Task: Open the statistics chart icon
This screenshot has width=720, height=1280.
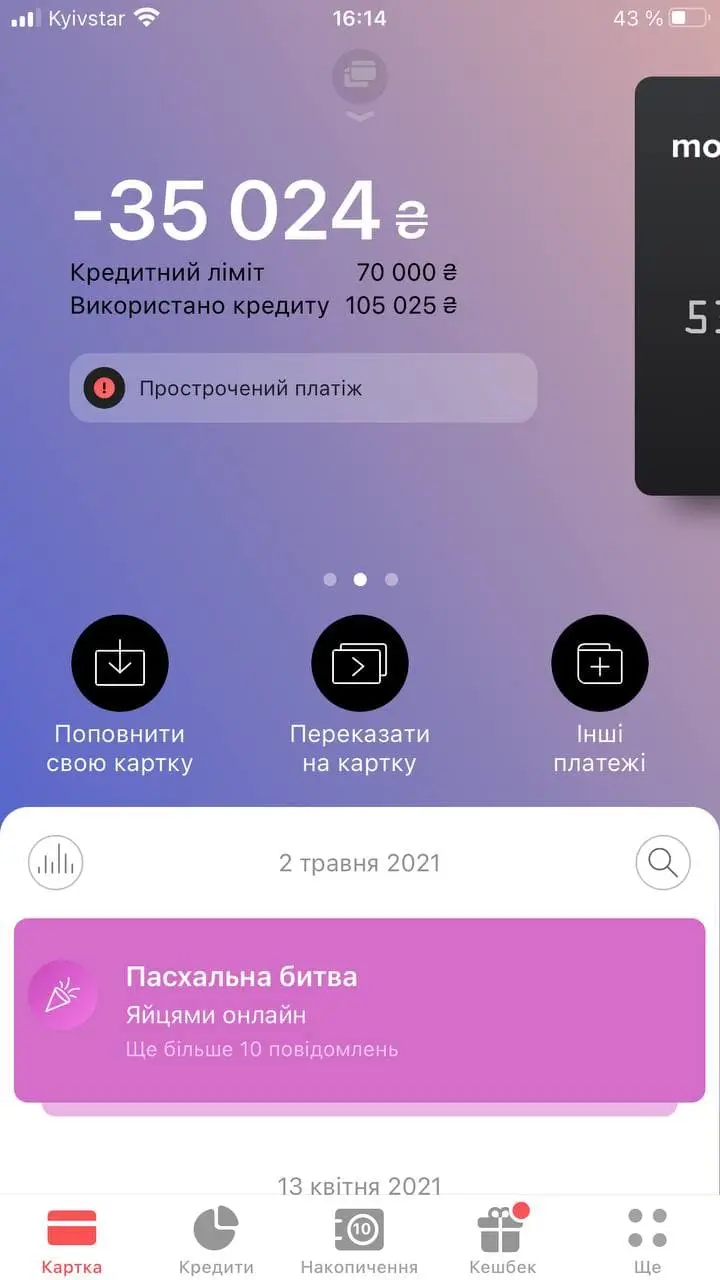Action: coord(56,862)
